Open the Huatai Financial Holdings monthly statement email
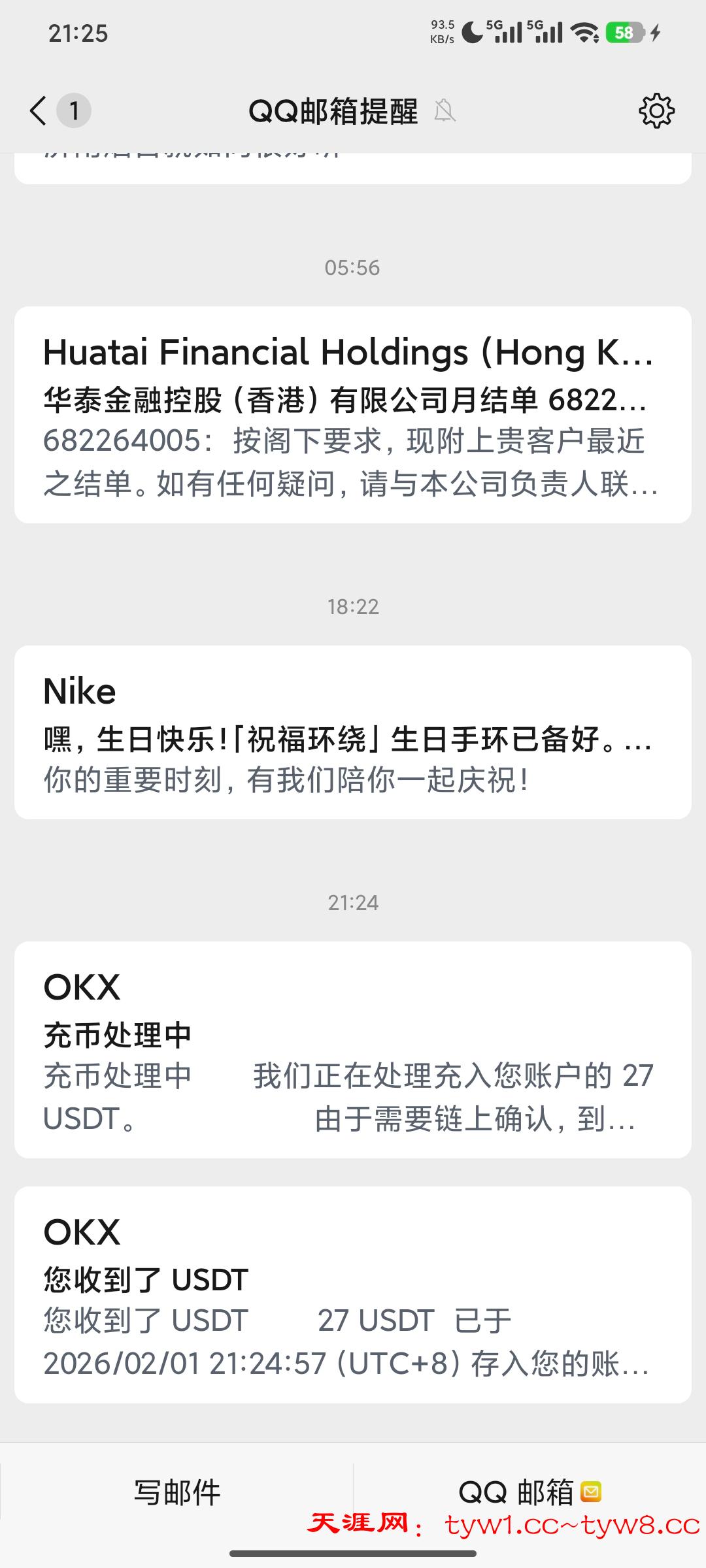The width and height of the screenshot is (706, 1568). pos(353,412)
